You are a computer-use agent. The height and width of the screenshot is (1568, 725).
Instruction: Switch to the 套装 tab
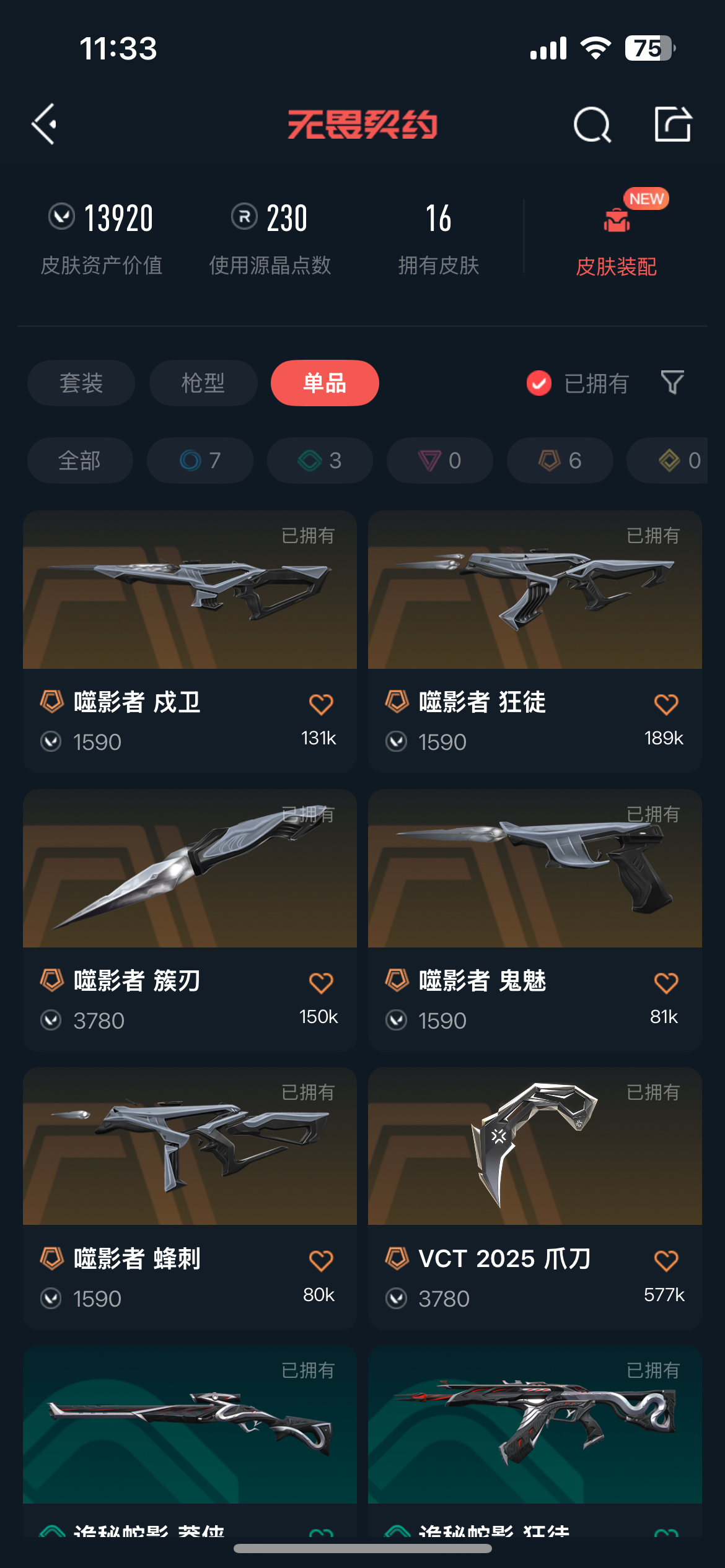click(81, 383)
